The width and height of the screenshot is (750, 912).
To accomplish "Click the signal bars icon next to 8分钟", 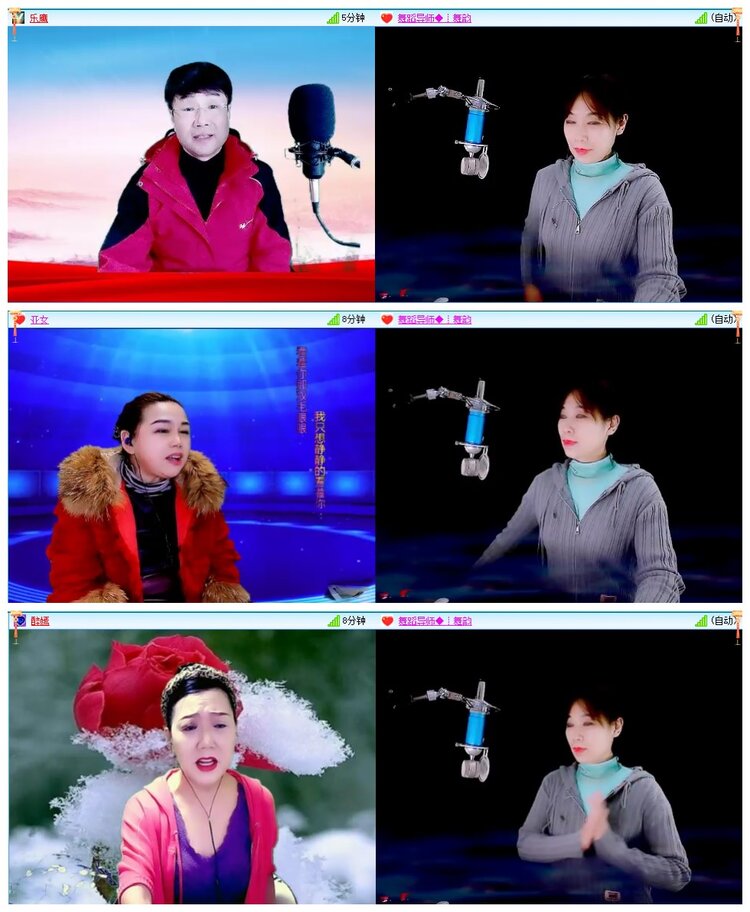I will point(334,318).
